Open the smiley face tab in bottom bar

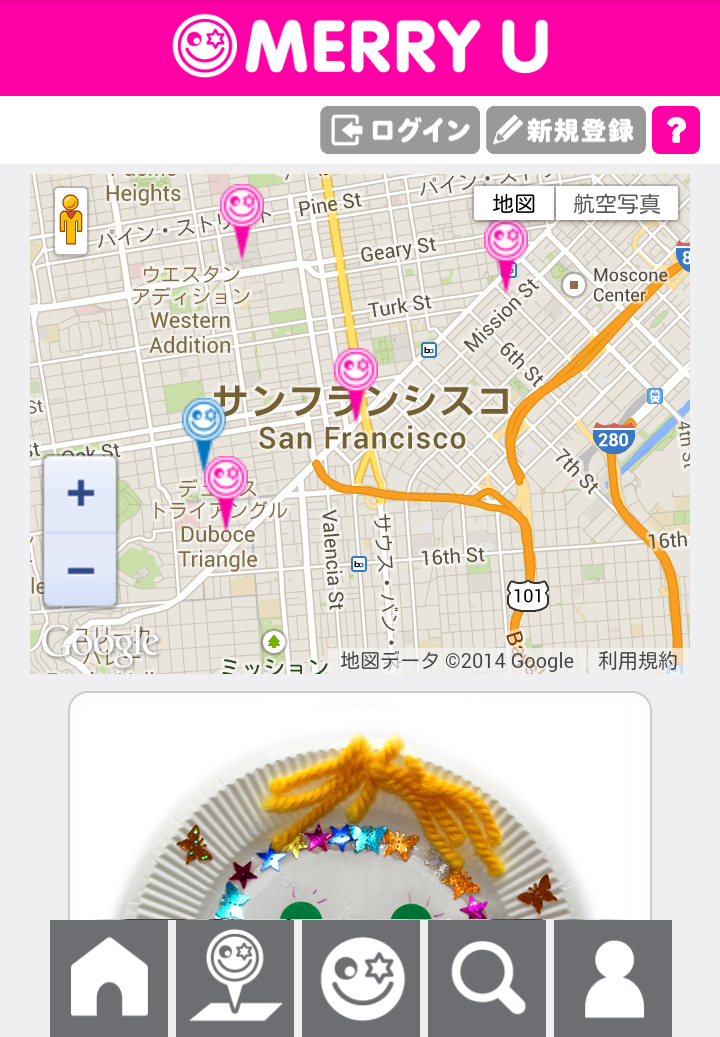[x=361, y=978]
